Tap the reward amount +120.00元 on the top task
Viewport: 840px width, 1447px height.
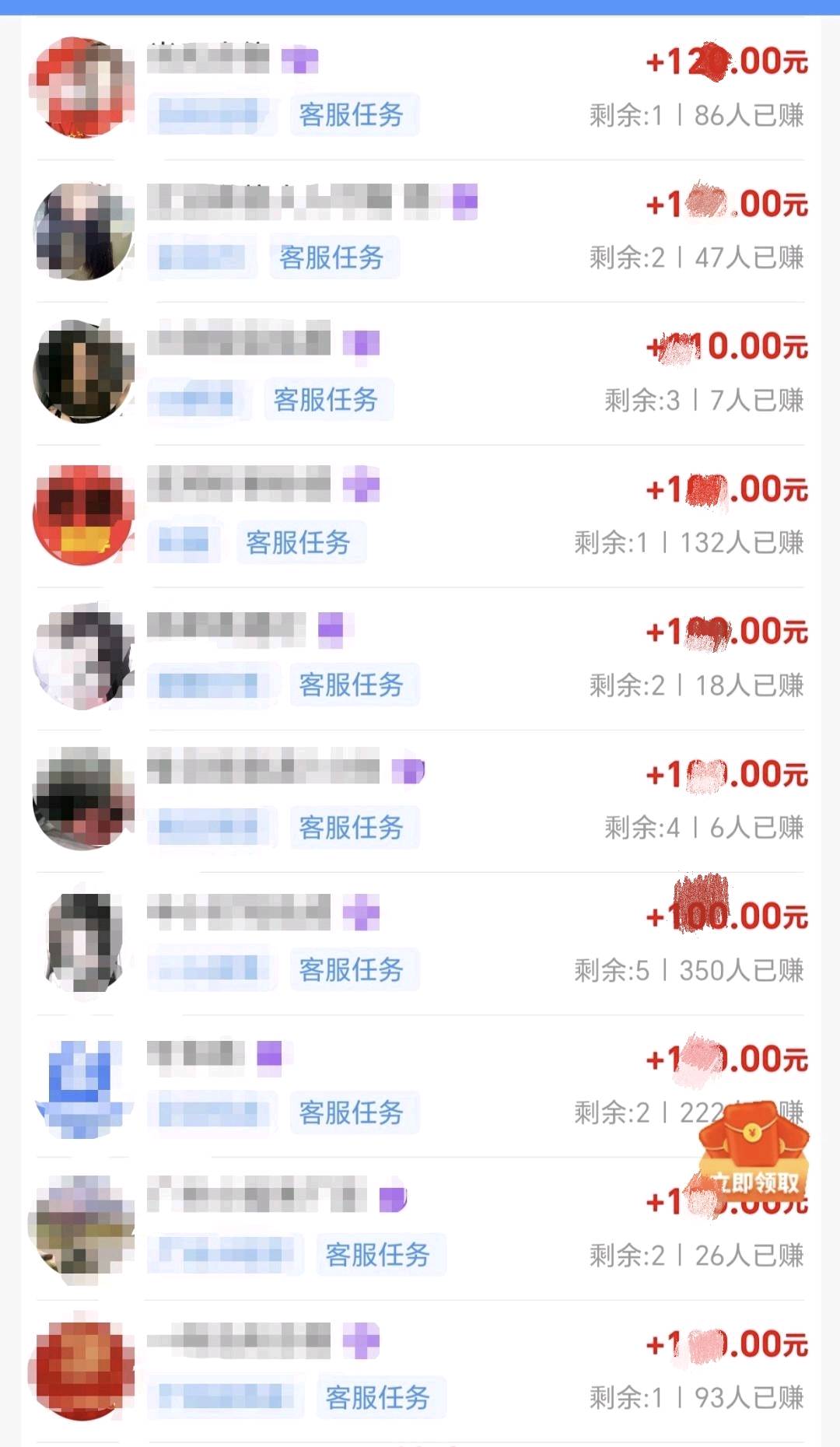(x=727, y=62)
